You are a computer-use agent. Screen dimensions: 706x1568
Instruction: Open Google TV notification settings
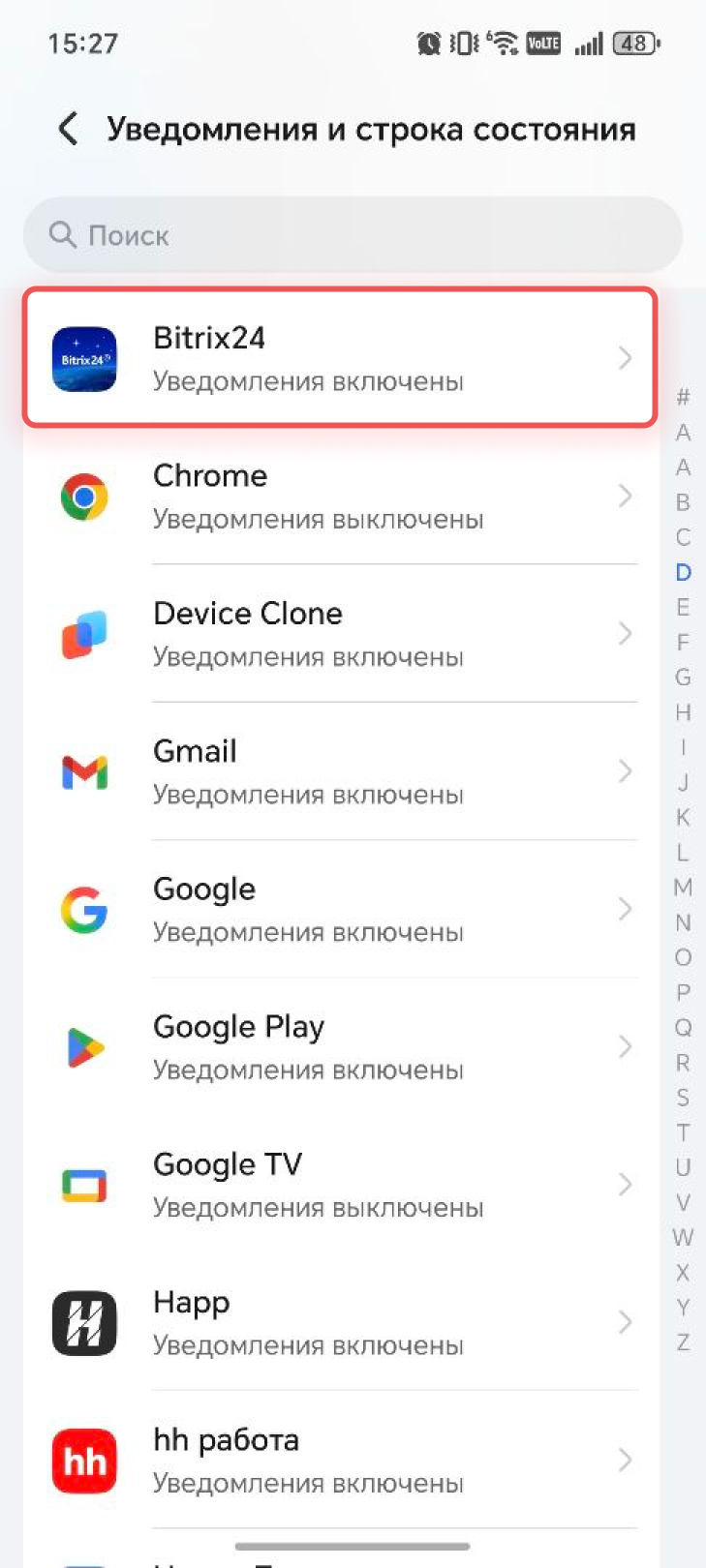(341, 1185)
